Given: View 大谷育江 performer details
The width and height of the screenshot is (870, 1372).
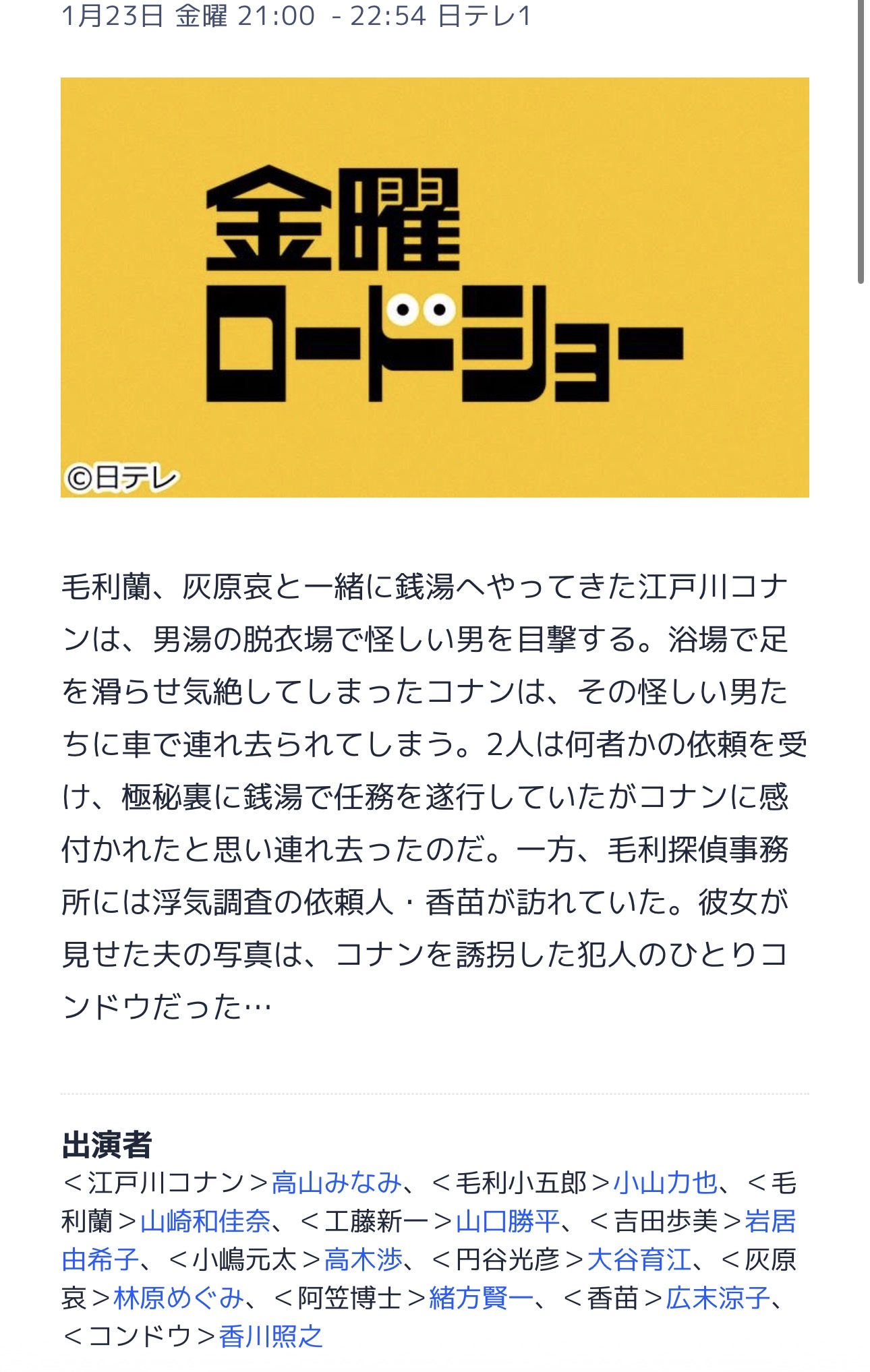Looking at the screenshot, I should pos(639,1259).
